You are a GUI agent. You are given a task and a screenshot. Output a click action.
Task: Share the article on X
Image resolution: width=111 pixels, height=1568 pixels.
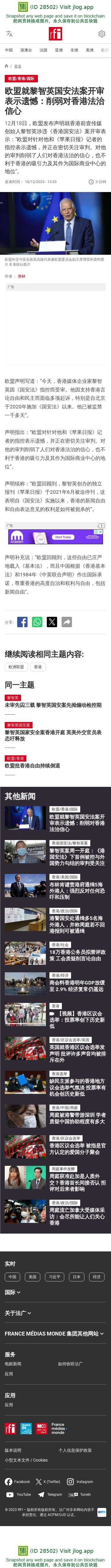click(x=52, y=622)
